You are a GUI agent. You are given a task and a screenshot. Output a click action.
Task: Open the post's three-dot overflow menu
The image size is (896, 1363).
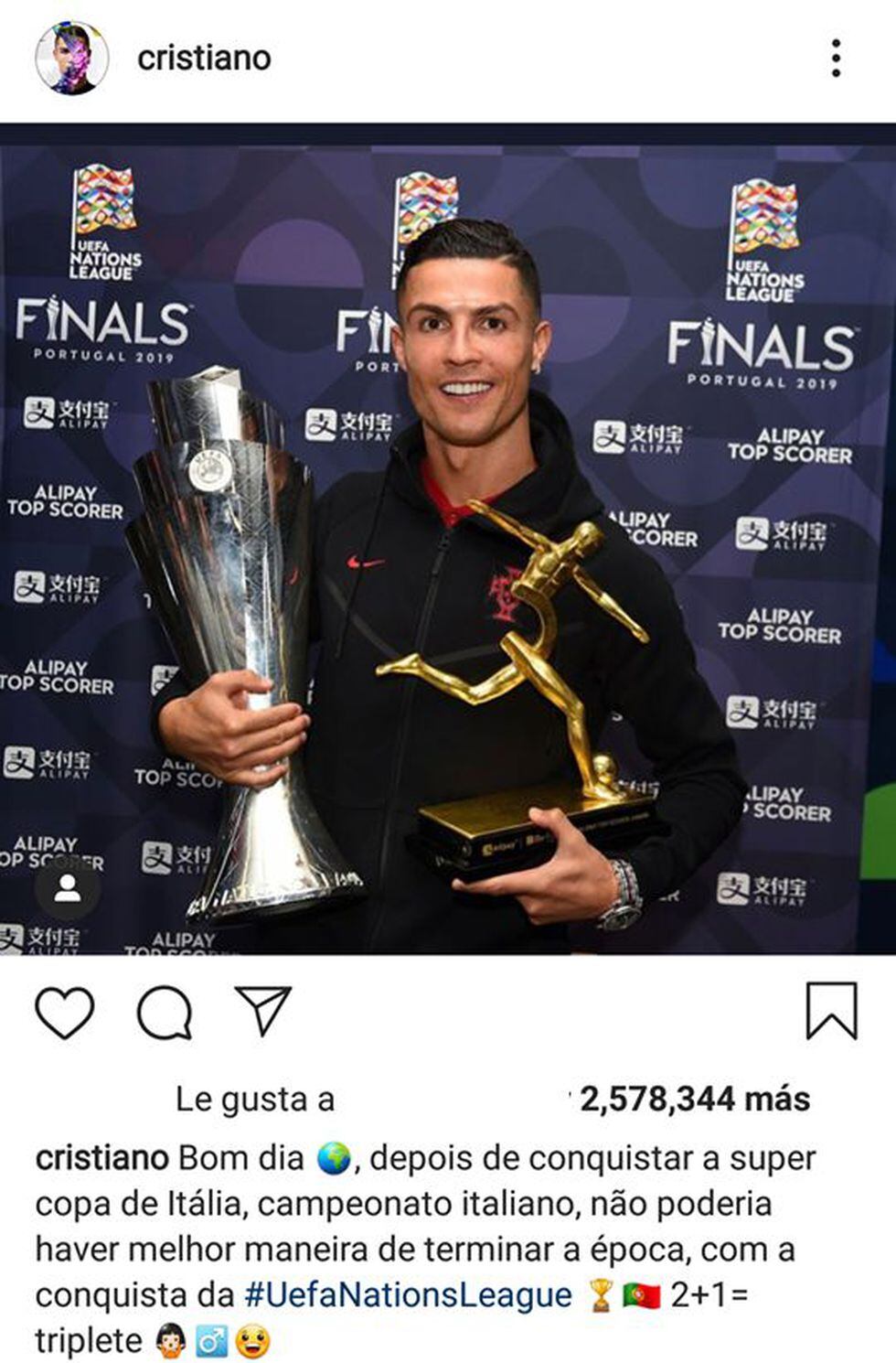836,59
